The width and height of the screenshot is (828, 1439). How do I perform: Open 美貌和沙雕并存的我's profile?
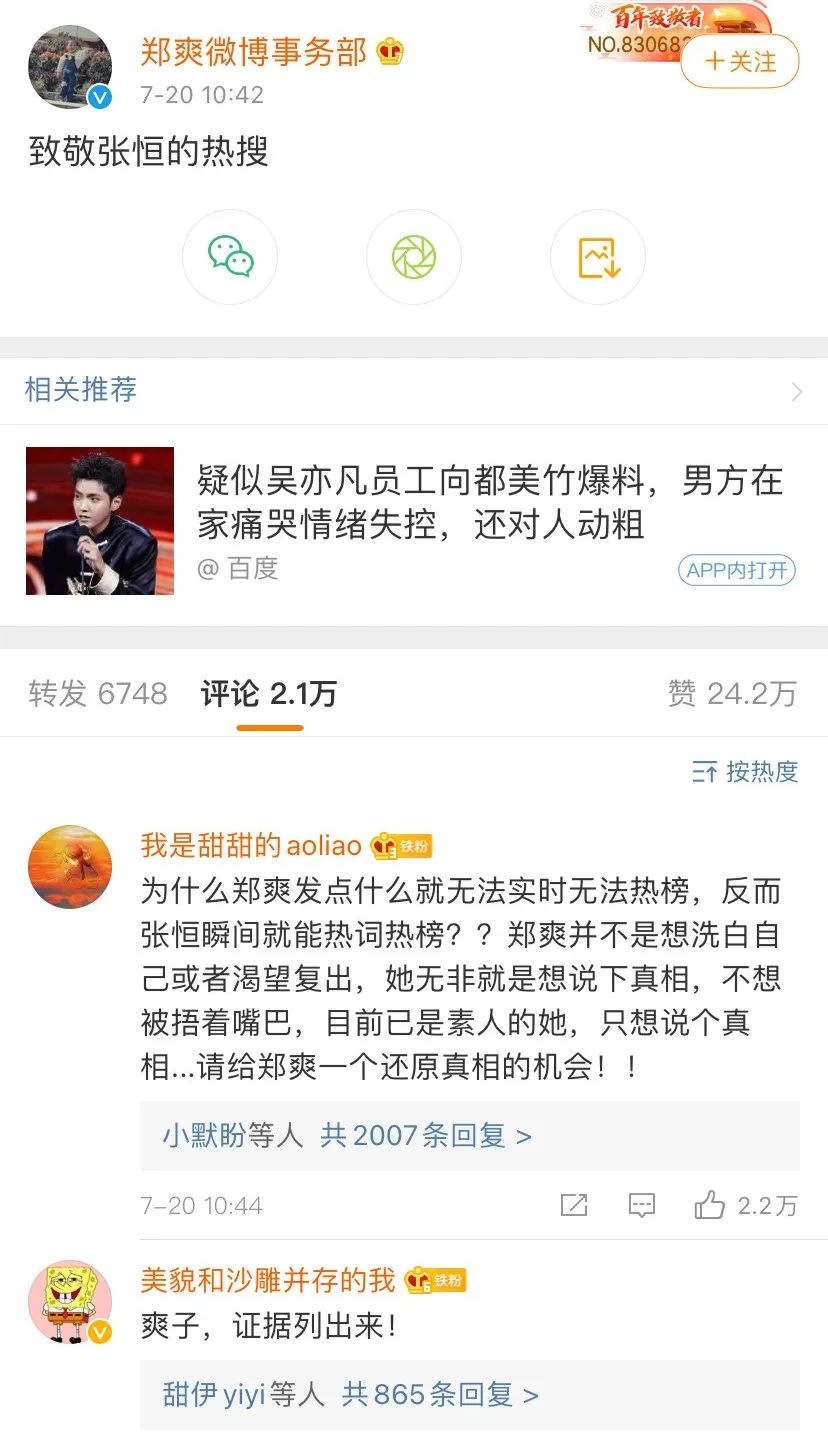tap(69, 1301)
